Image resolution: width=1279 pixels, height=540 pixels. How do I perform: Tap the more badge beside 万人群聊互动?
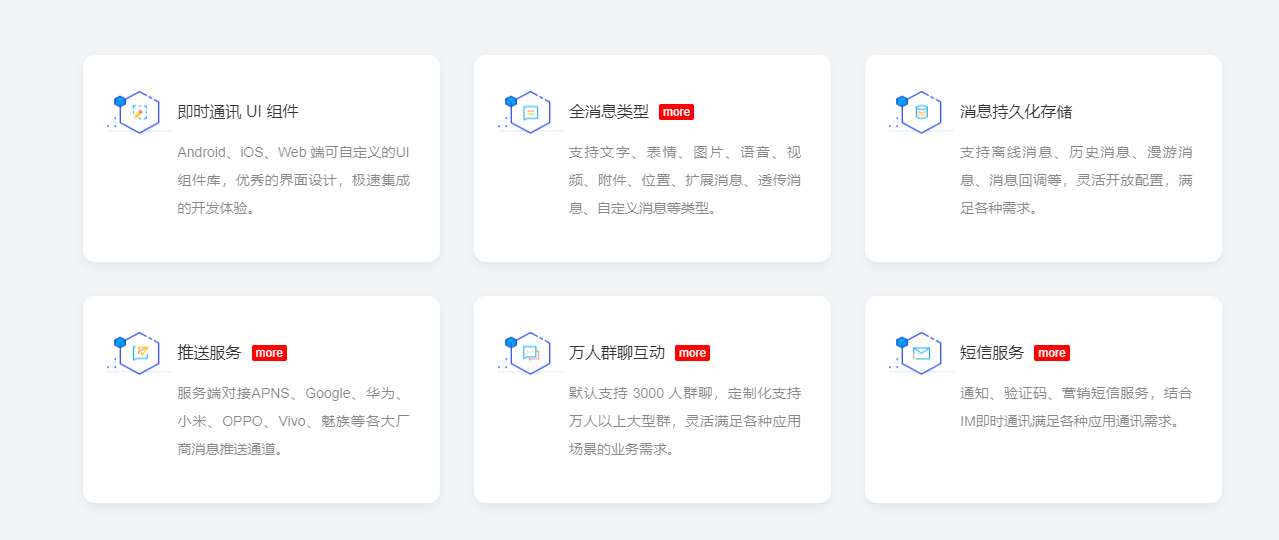pos(692,353)
